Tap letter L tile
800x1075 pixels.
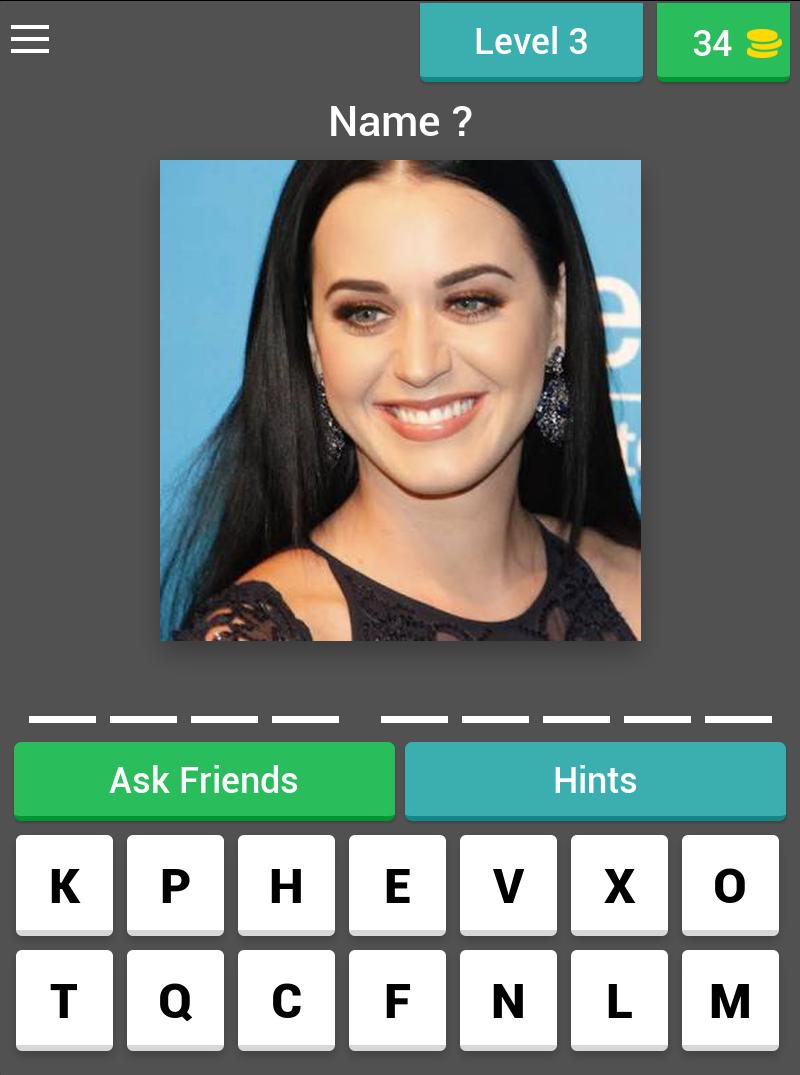(x=619, y=1000)
